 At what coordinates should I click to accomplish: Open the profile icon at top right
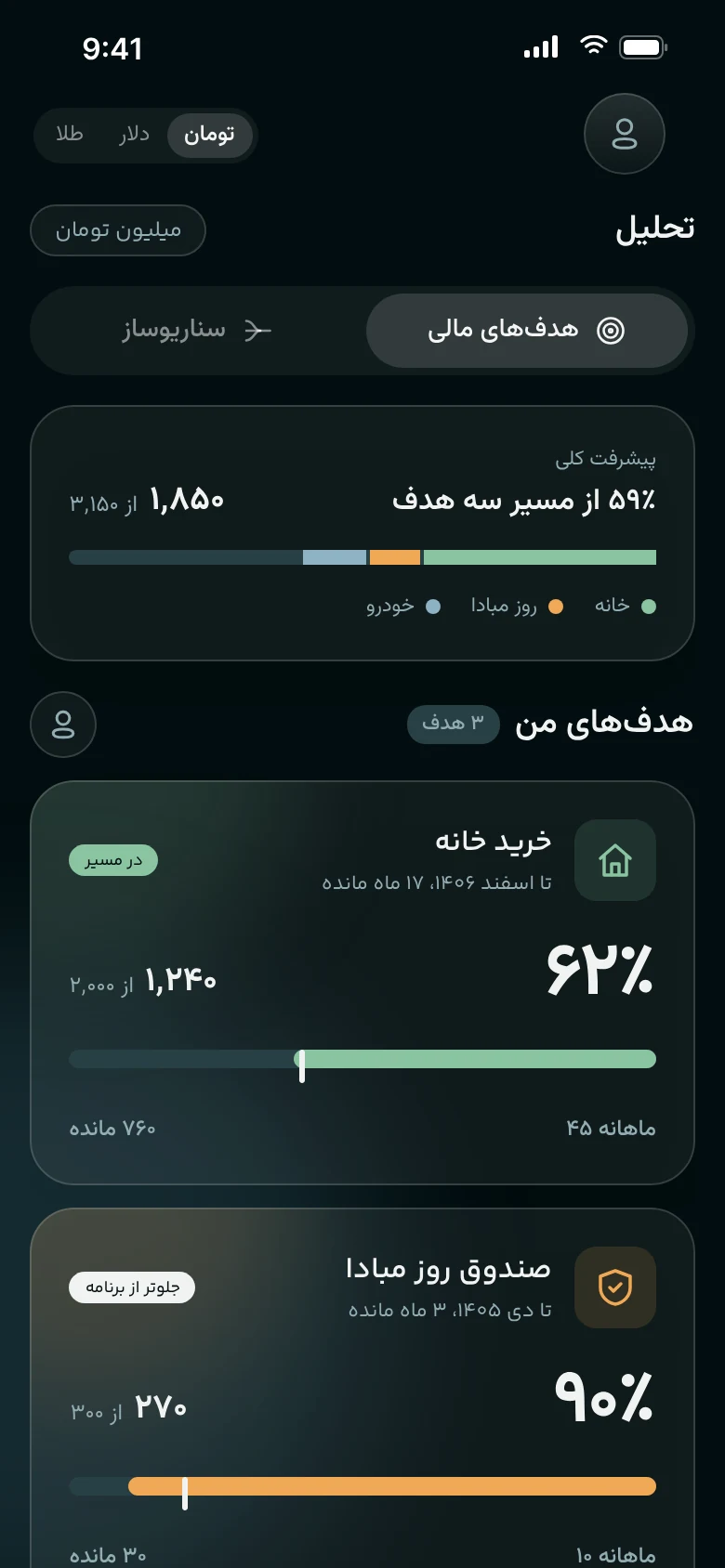(625, 134)
